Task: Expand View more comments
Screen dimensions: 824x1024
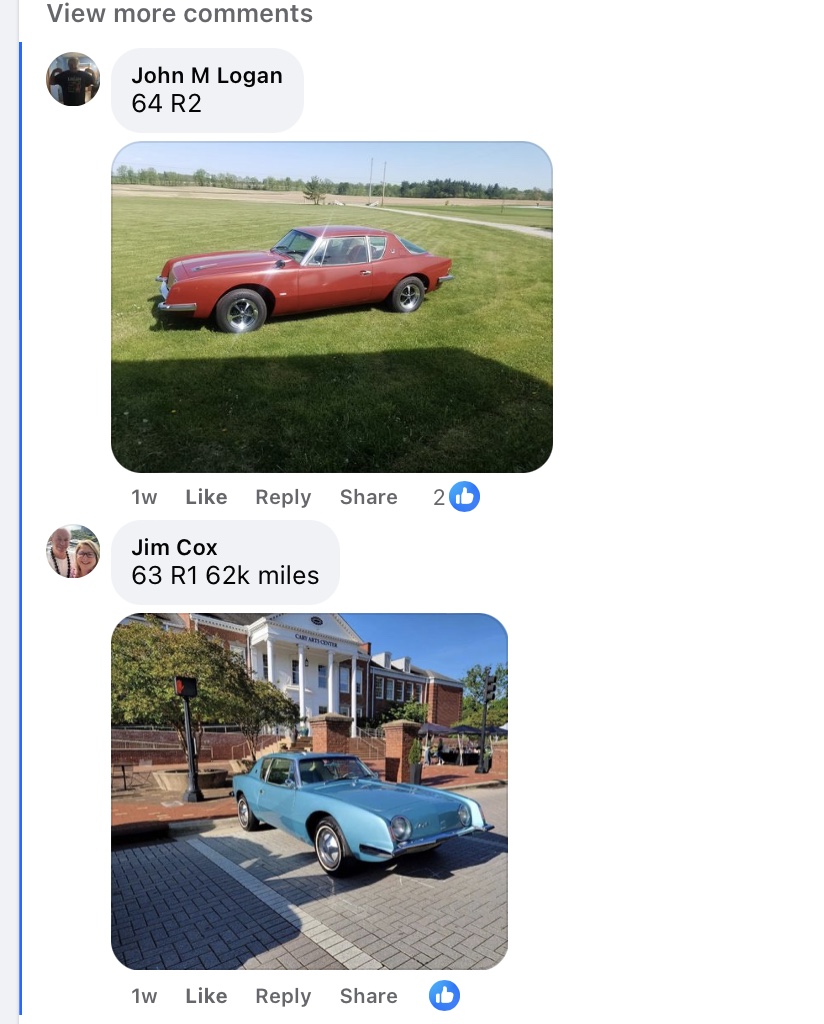Action: click(180, 14)
